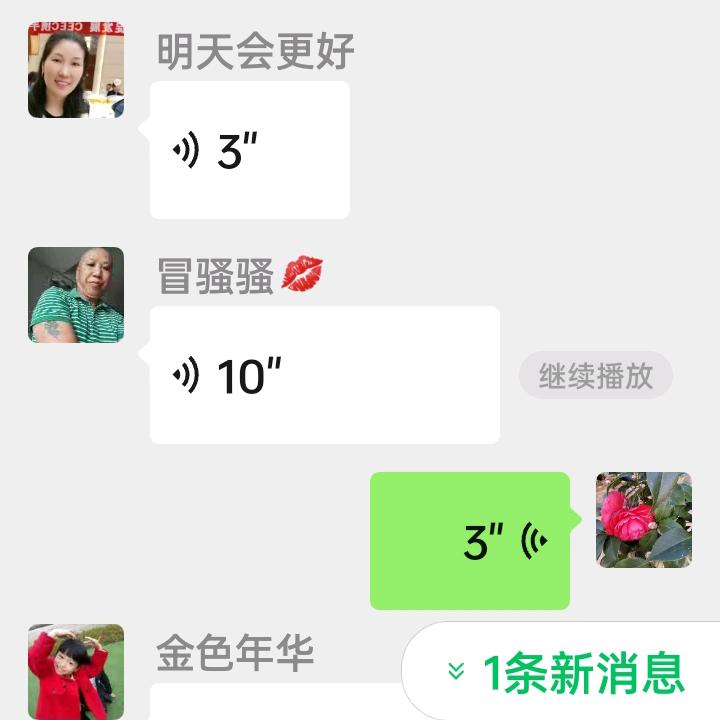Tap 继续播放 to resume playback
720x720 pixels.
[x=596, y=376]
